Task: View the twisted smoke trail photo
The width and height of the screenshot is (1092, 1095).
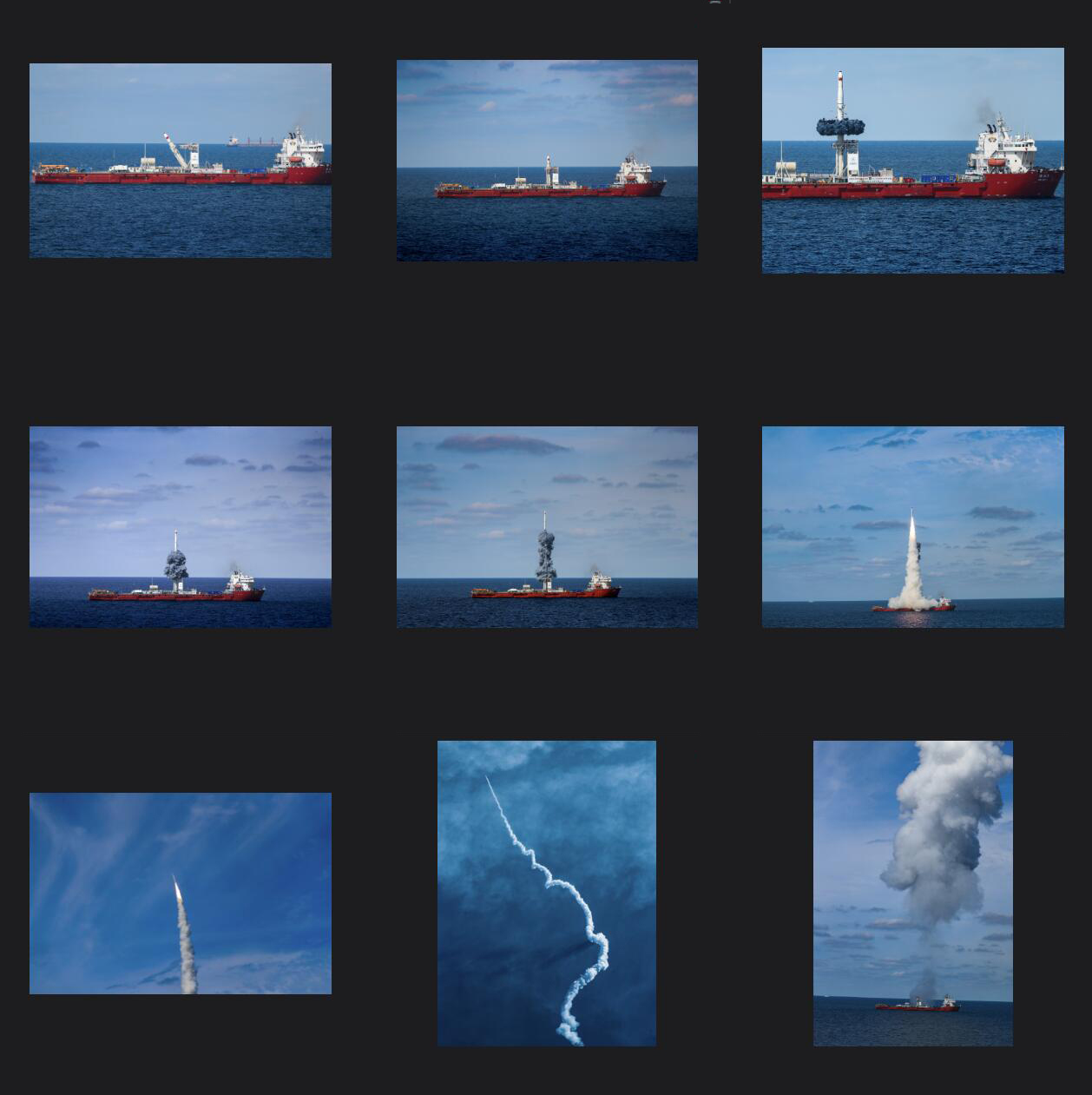Action: click(546, 894)
